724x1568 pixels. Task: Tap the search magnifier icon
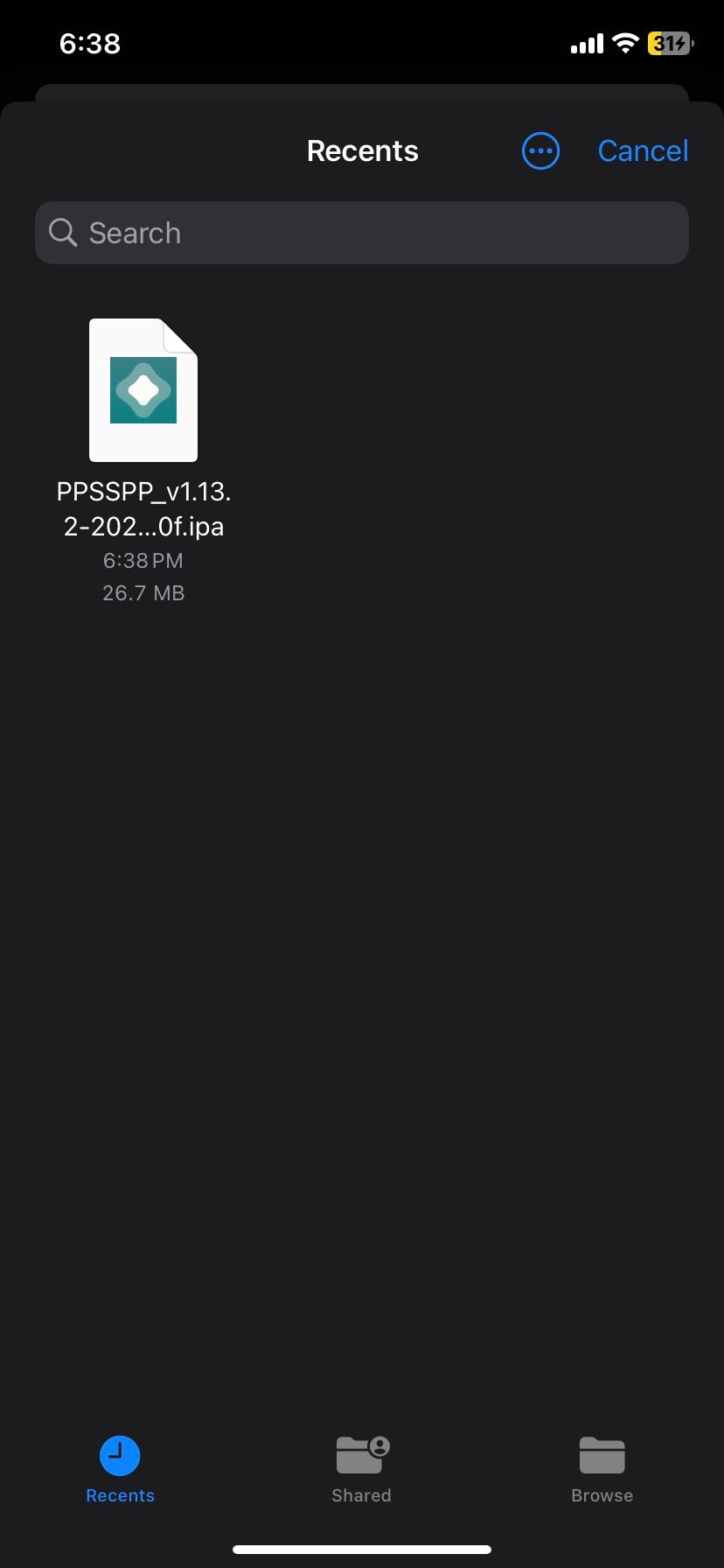point(62,232)
